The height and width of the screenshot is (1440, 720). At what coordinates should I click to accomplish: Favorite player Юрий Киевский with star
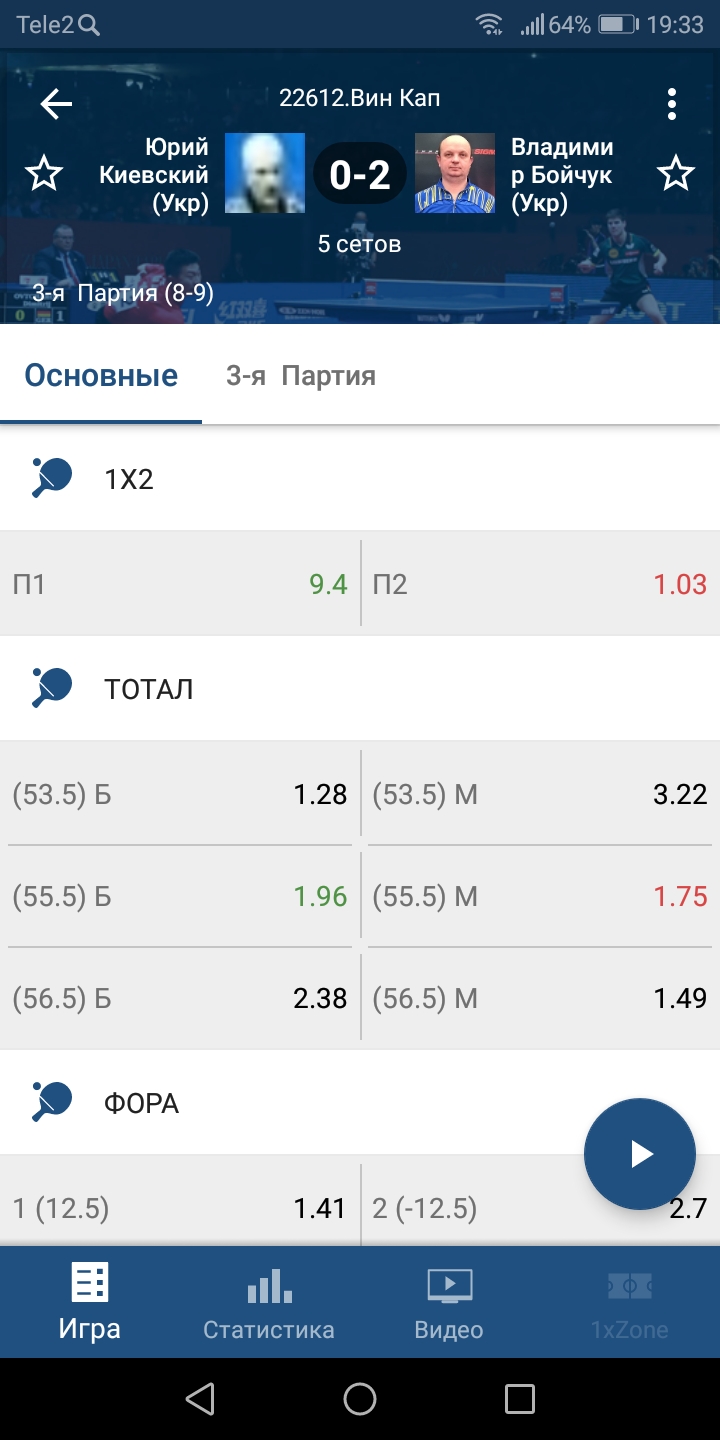(44, 174)
